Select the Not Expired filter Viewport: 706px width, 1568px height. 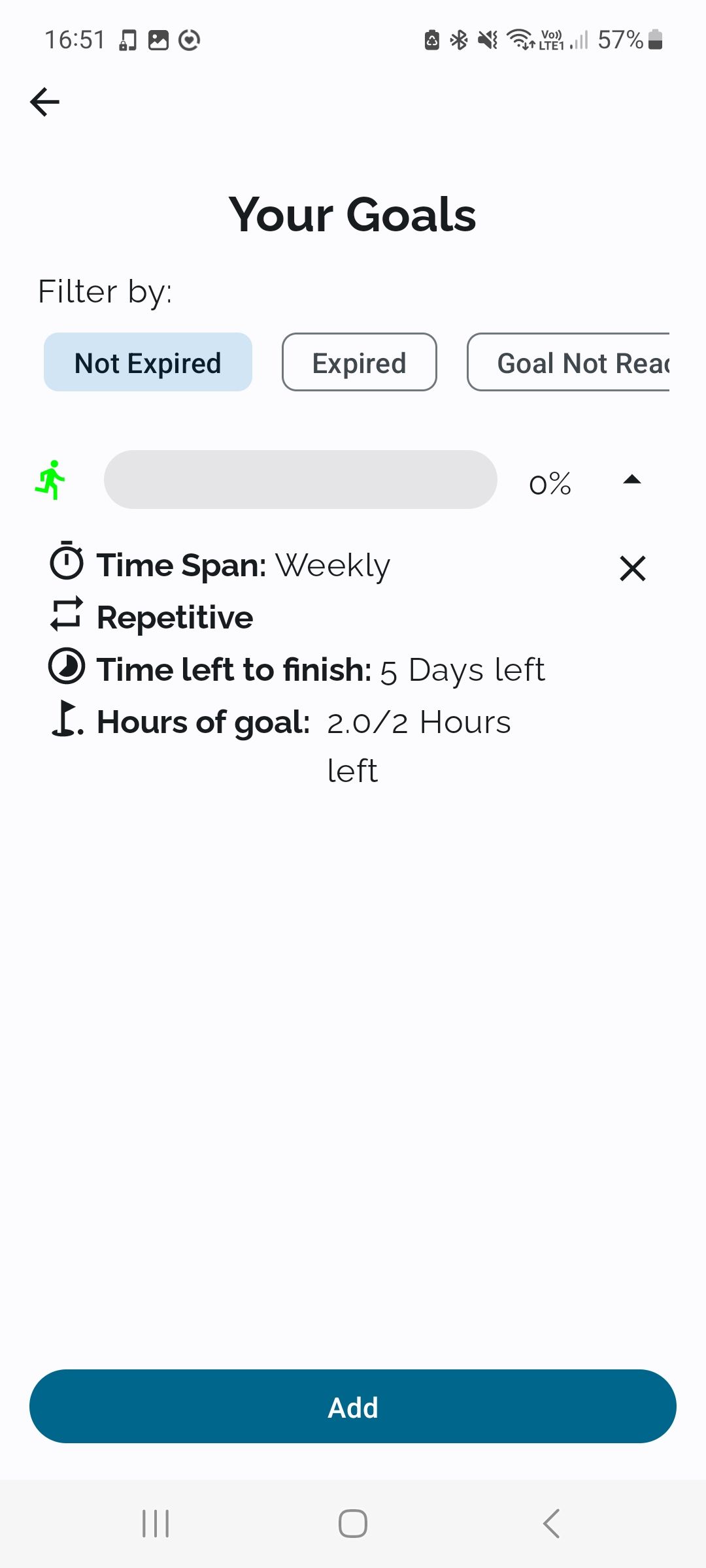[x=147, y=362]
